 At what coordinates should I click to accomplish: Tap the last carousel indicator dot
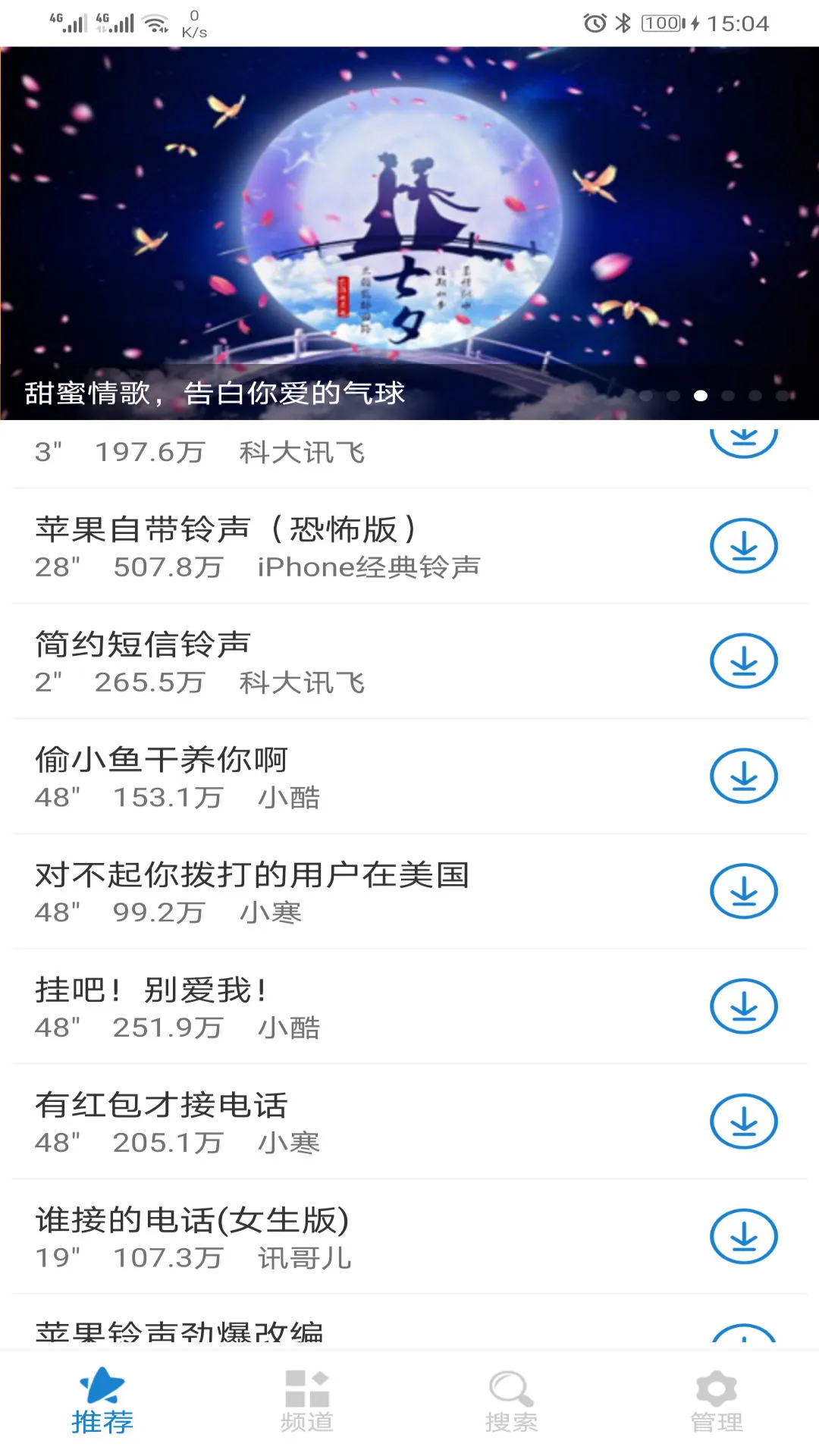(x=782, y=395)
